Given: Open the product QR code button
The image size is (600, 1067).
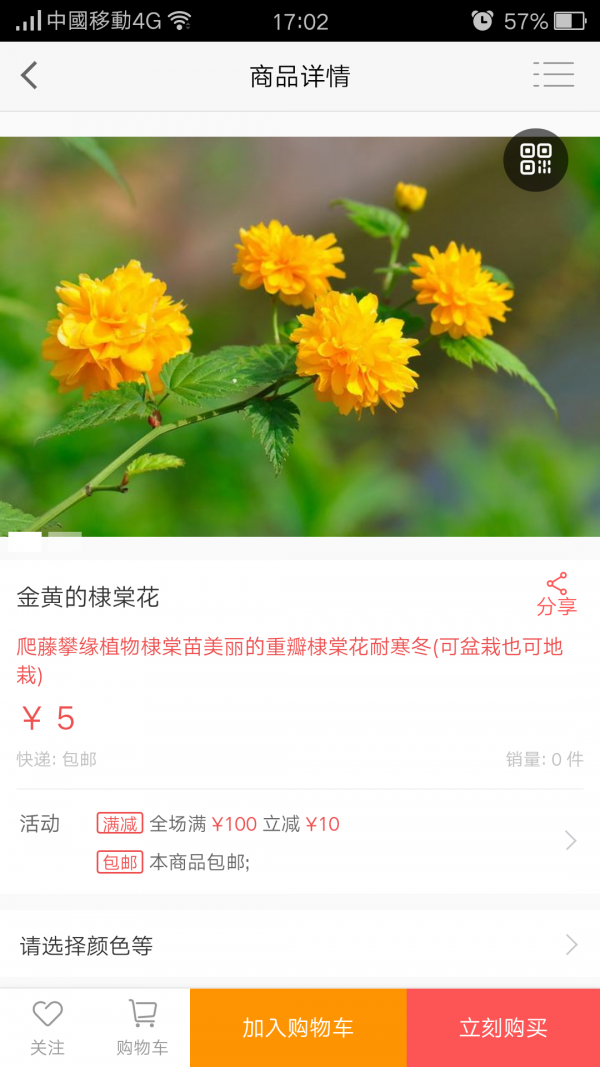Looking at the screenshot, I should [x=535, y=159].
